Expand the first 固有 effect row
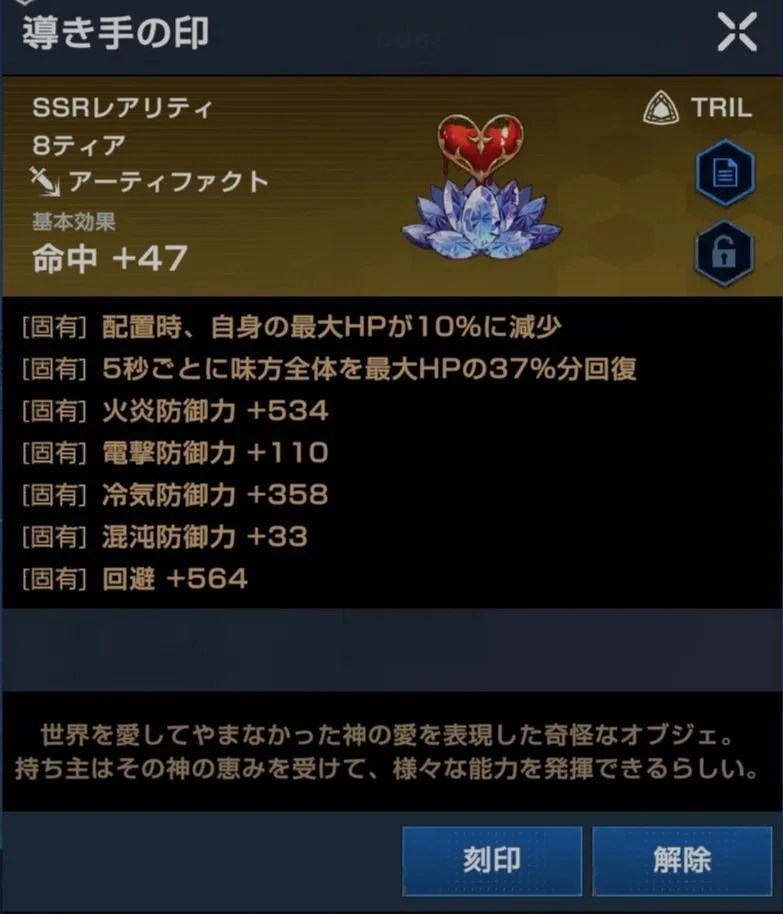This screenshot has height=914, width=783. (x=300, y=325)
